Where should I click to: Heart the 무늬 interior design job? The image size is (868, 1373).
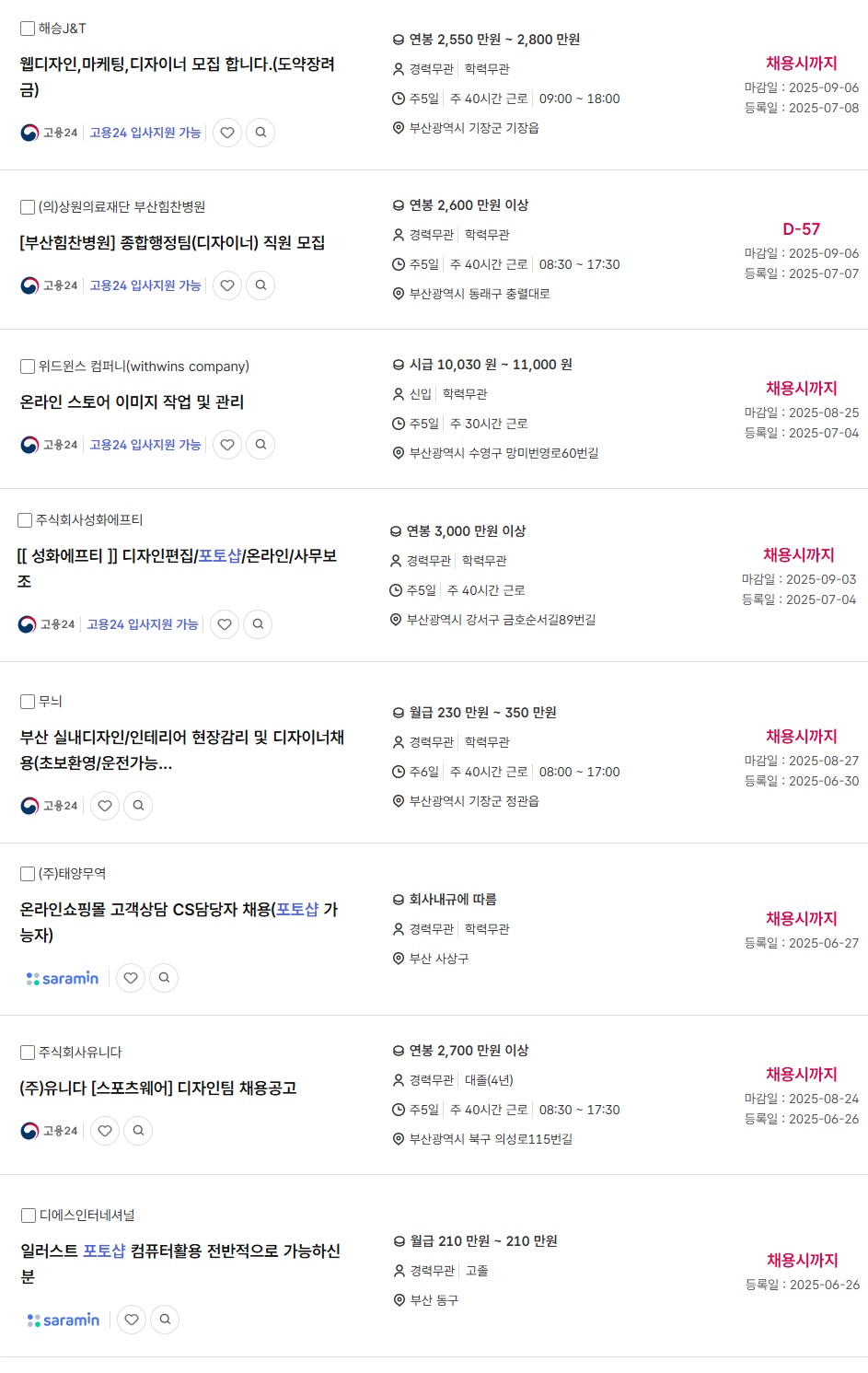click(105, 806)
